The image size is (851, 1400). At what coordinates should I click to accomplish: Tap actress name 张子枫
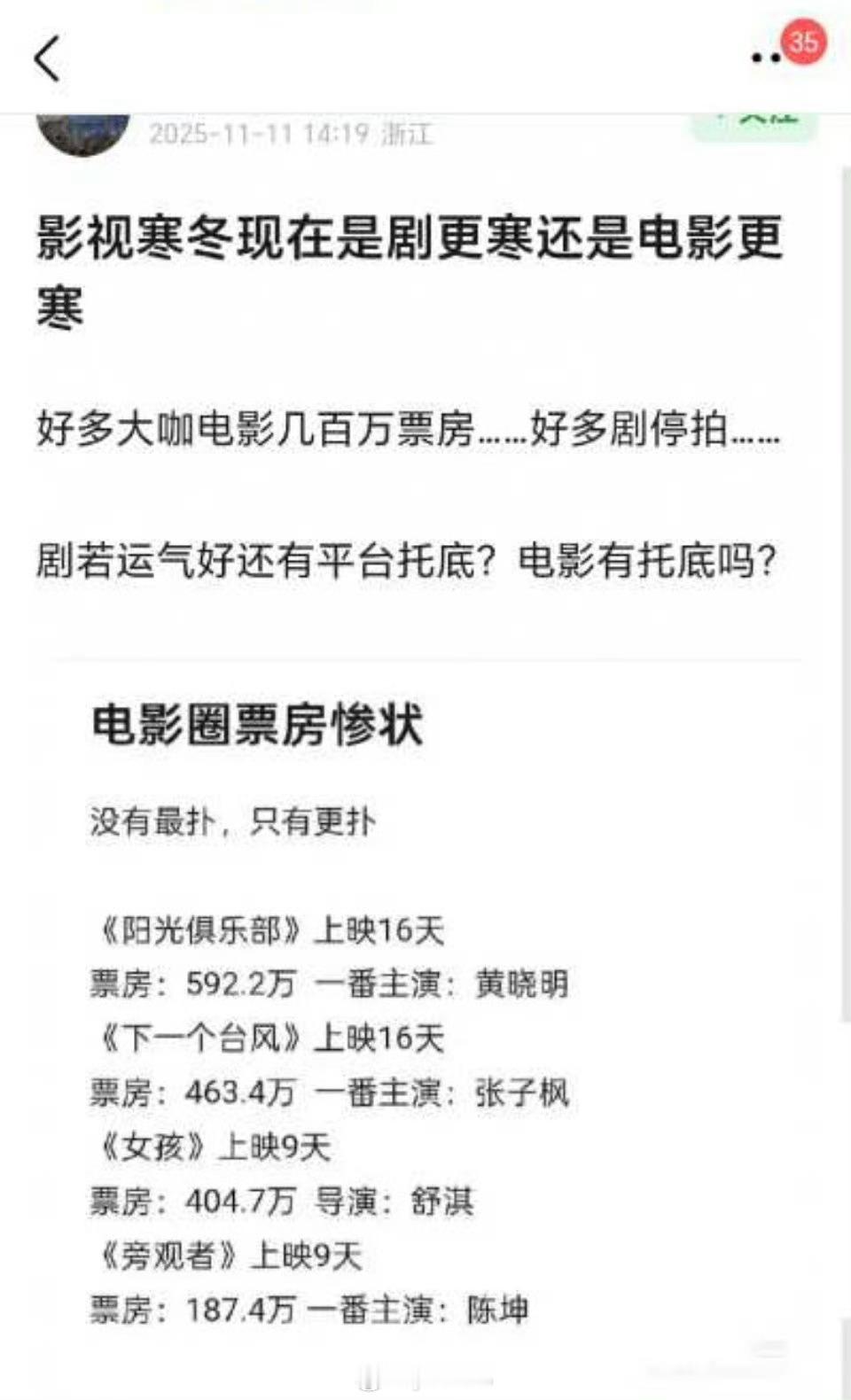tap(523, 1093)
